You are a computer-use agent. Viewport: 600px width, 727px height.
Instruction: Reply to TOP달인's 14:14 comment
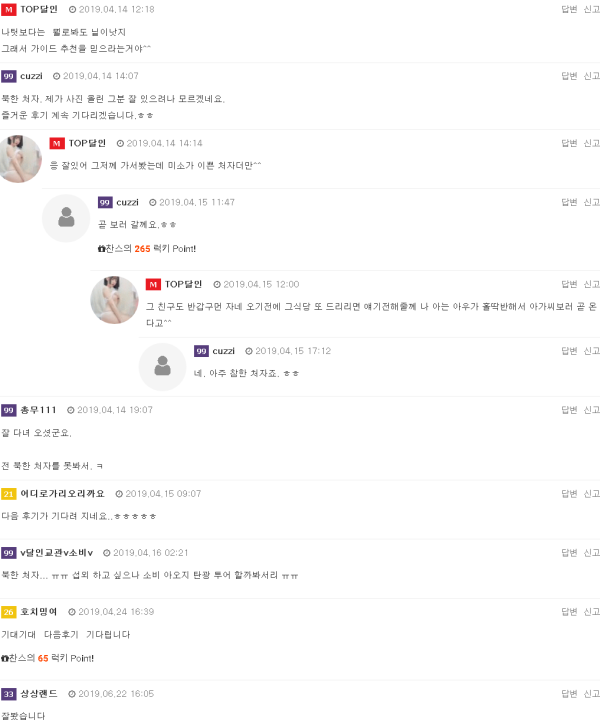click(569, 143)
